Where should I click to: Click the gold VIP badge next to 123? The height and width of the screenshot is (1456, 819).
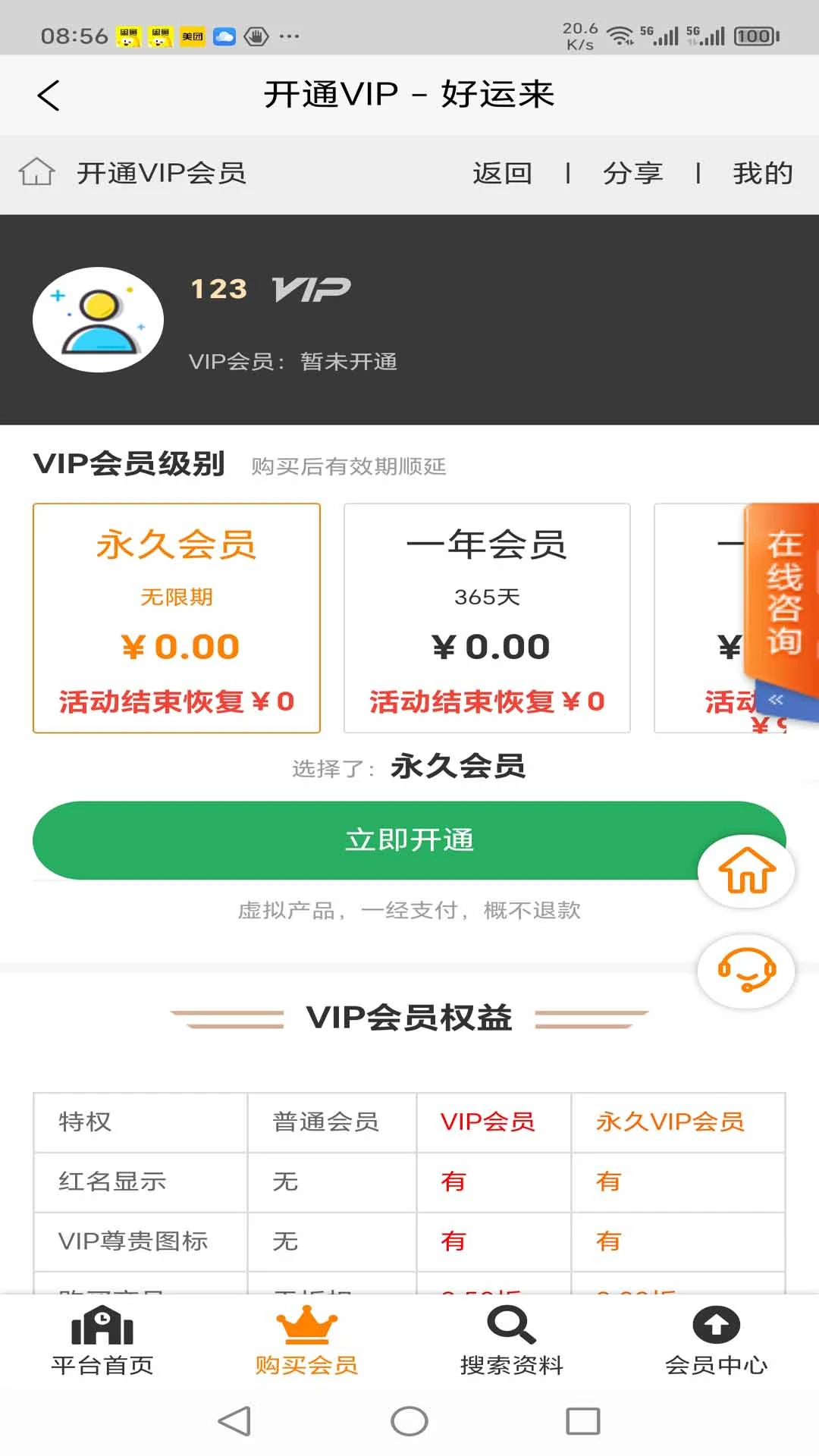tap(312, 290)
